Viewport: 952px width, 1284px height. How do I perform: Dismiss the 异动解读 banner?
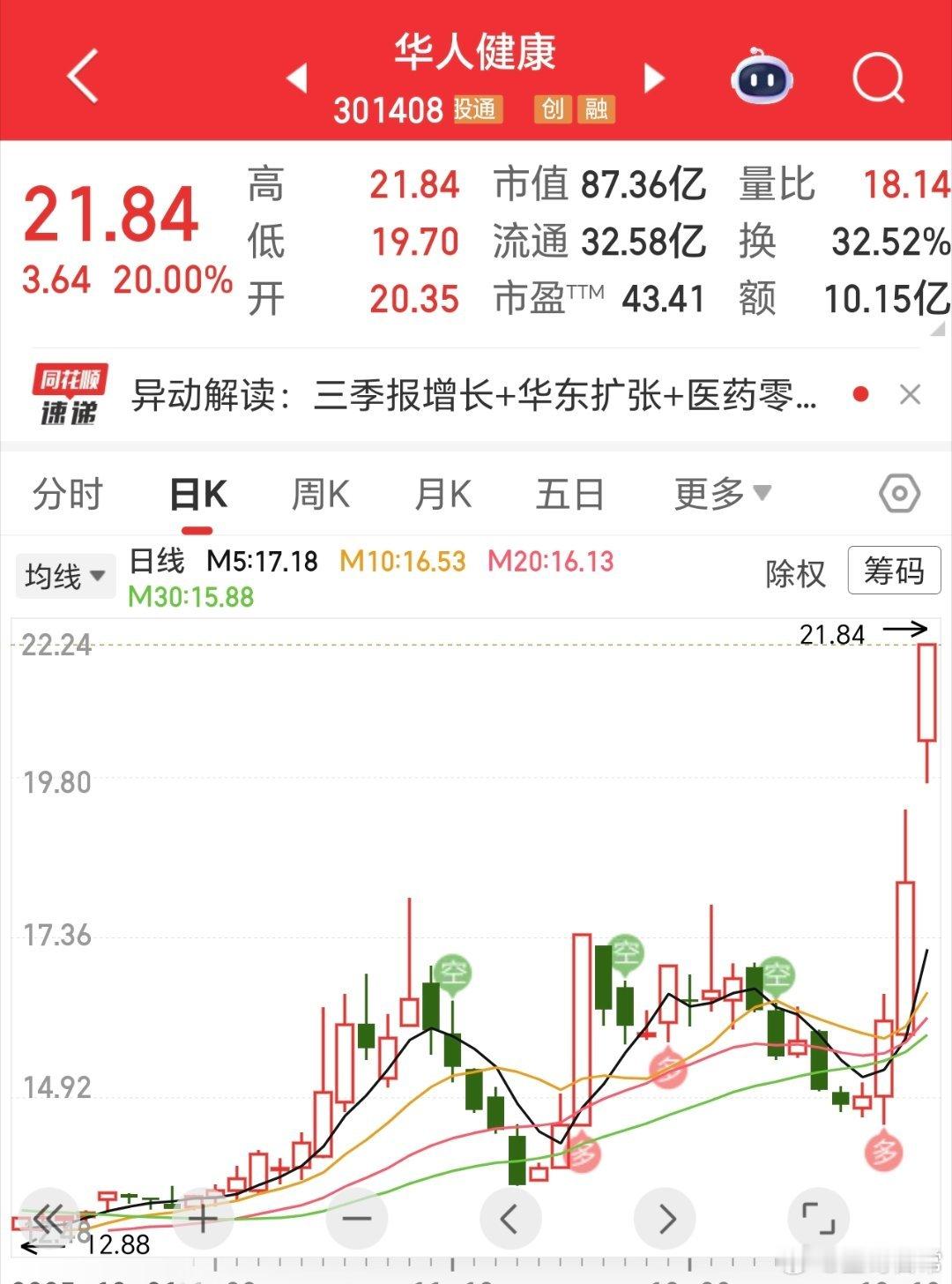tap(910, 394)
